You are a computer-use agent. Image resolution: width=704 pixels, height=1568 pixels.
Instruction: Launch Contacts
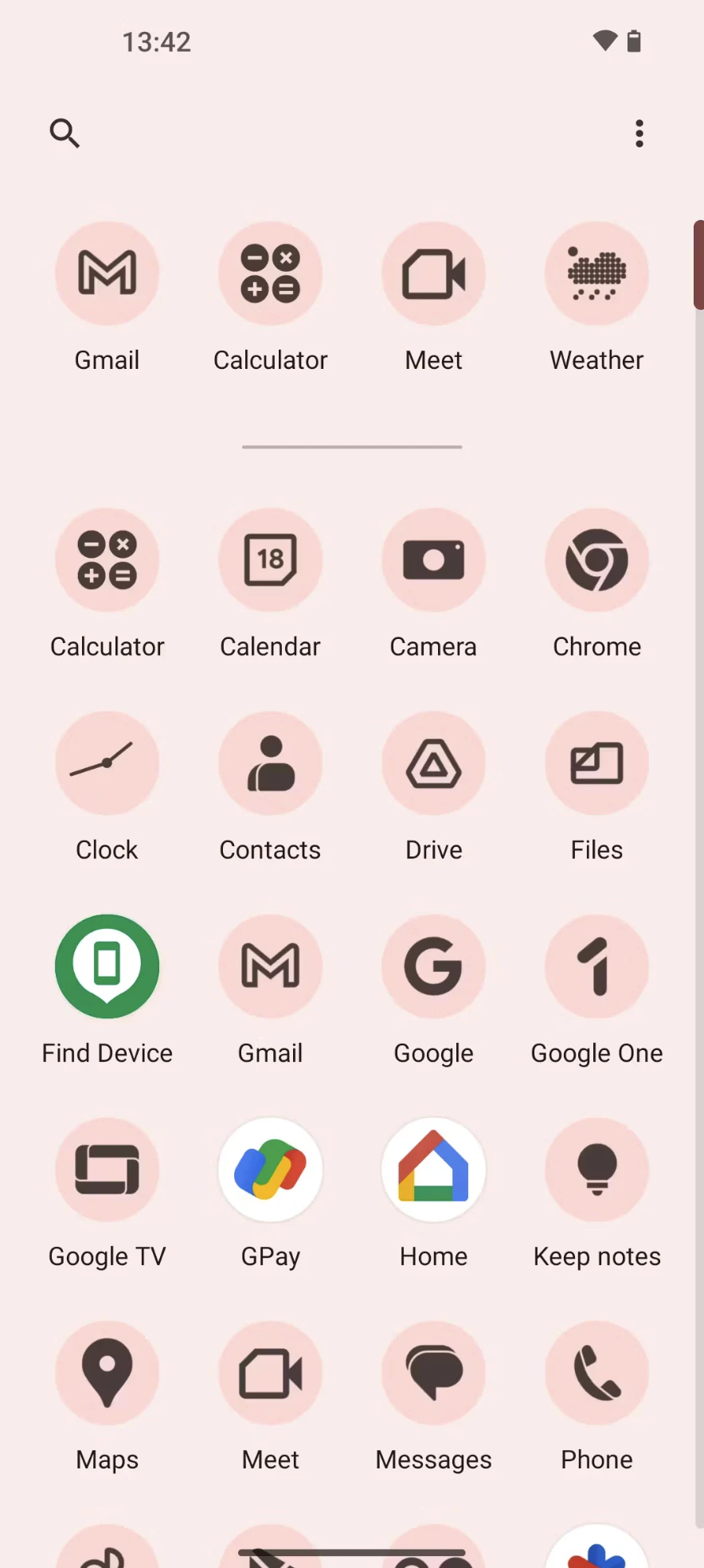270,763
